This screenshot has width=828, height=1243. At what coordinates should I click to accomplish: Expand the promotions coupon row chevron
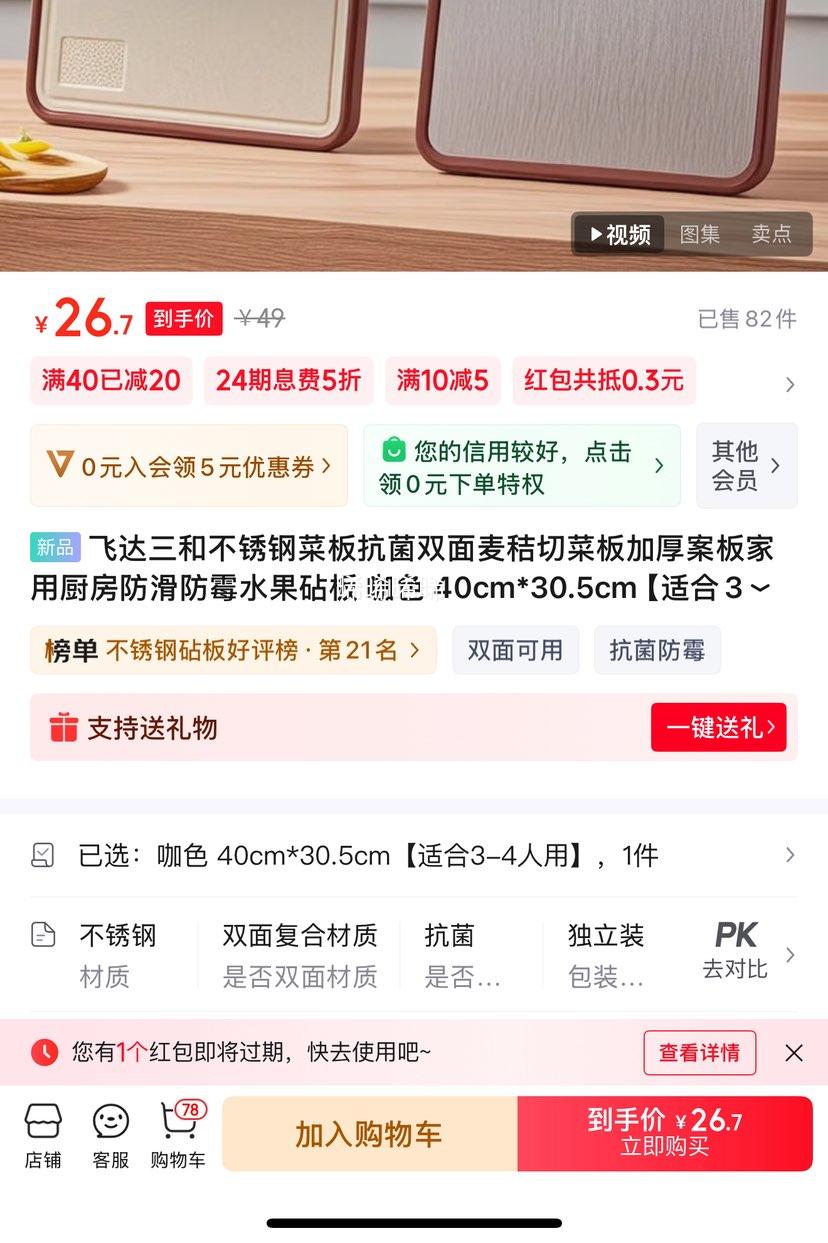pos(790,384)
